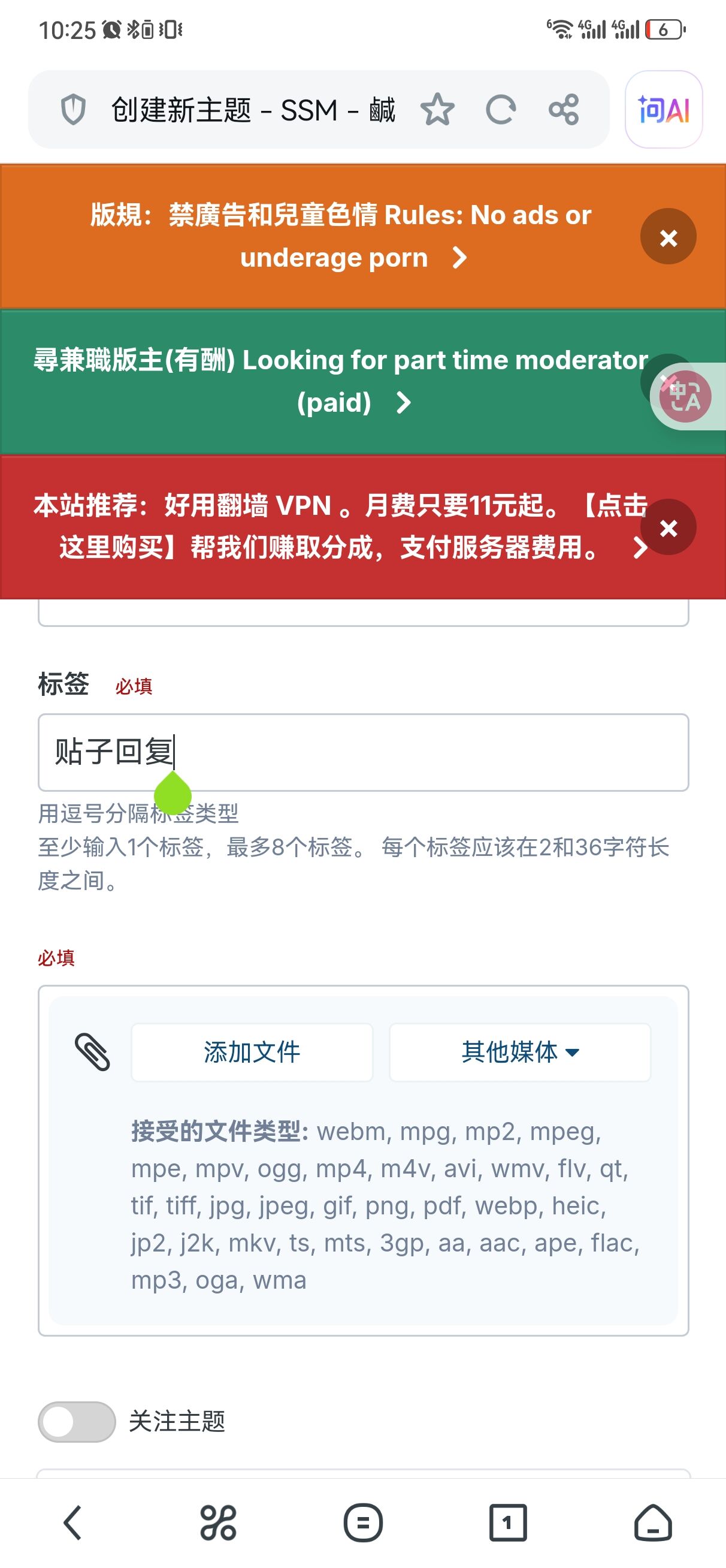Open the tab switcher showing 1 tab
Image resolution: width=726 pixels, height=1568 pixels.
point(507,1523)
